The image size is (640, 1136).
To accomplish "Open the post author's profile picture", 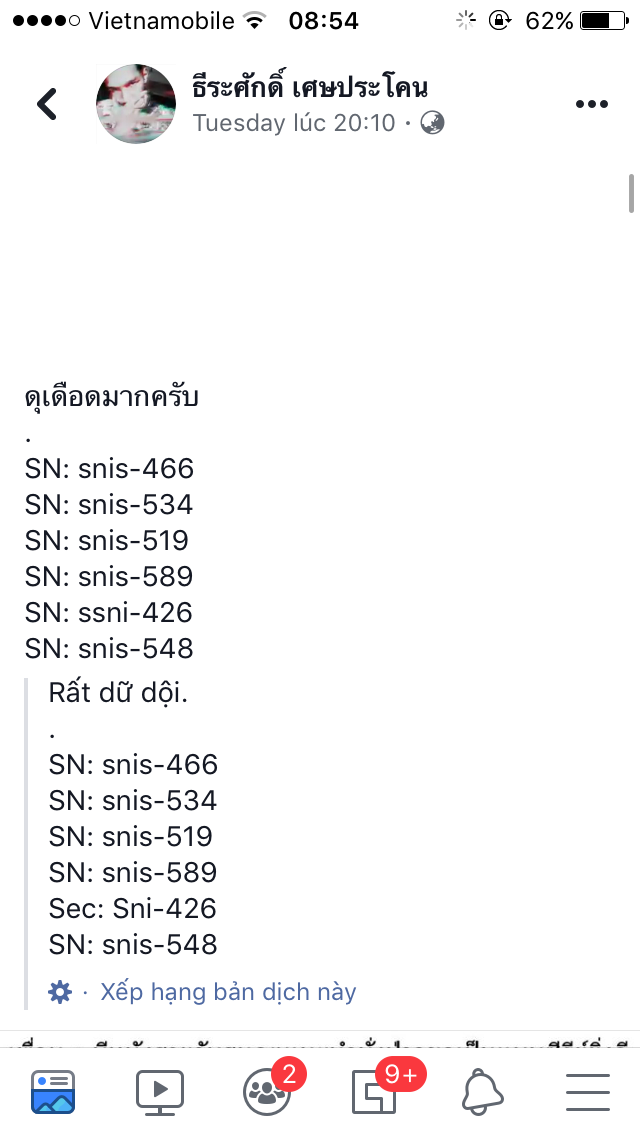I will [x=136, y=104].
